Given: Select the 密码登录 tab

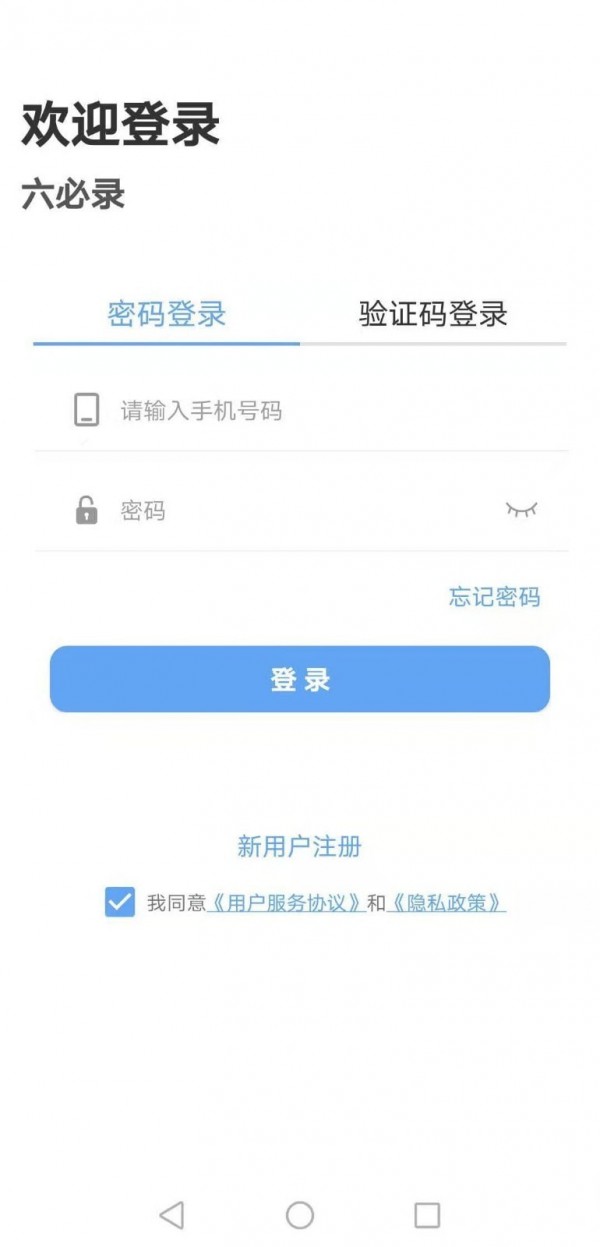Looking at the screenshot, I should 167,314.
